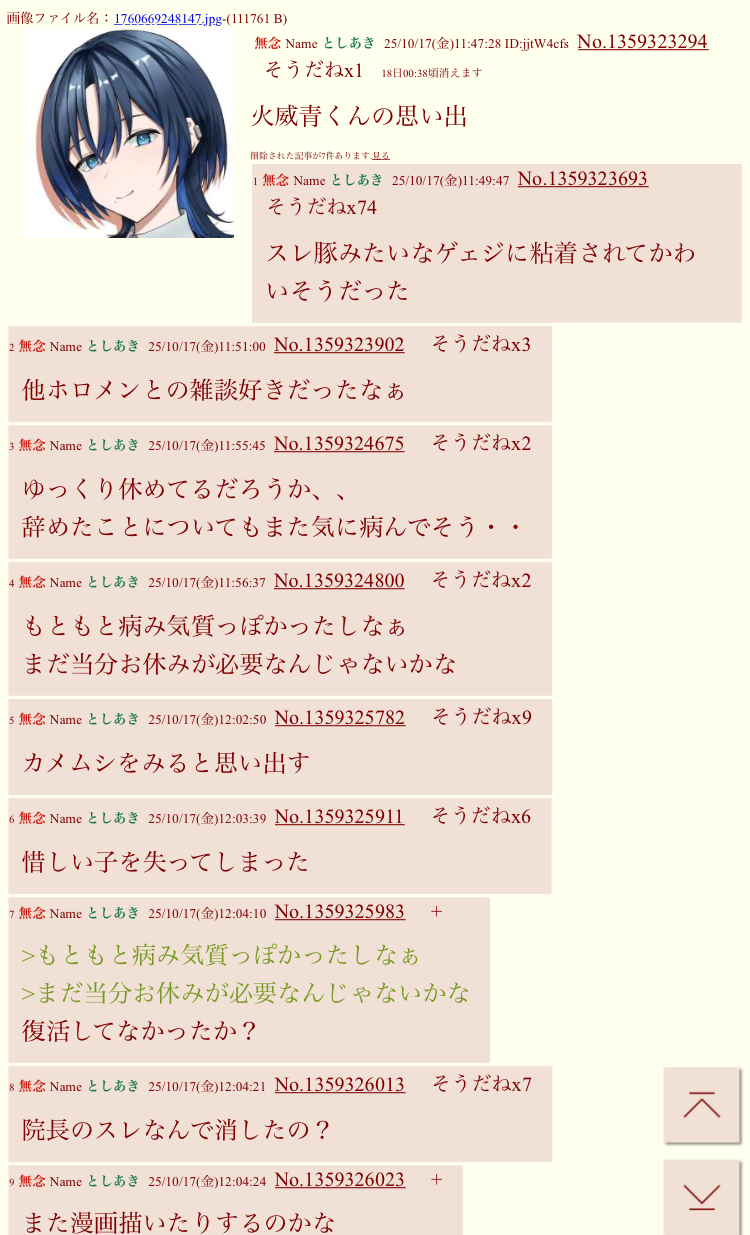Viewport: 750px width, 1235px height.
Task: Tap post number No.1359325911
Action: coord(339,817)
